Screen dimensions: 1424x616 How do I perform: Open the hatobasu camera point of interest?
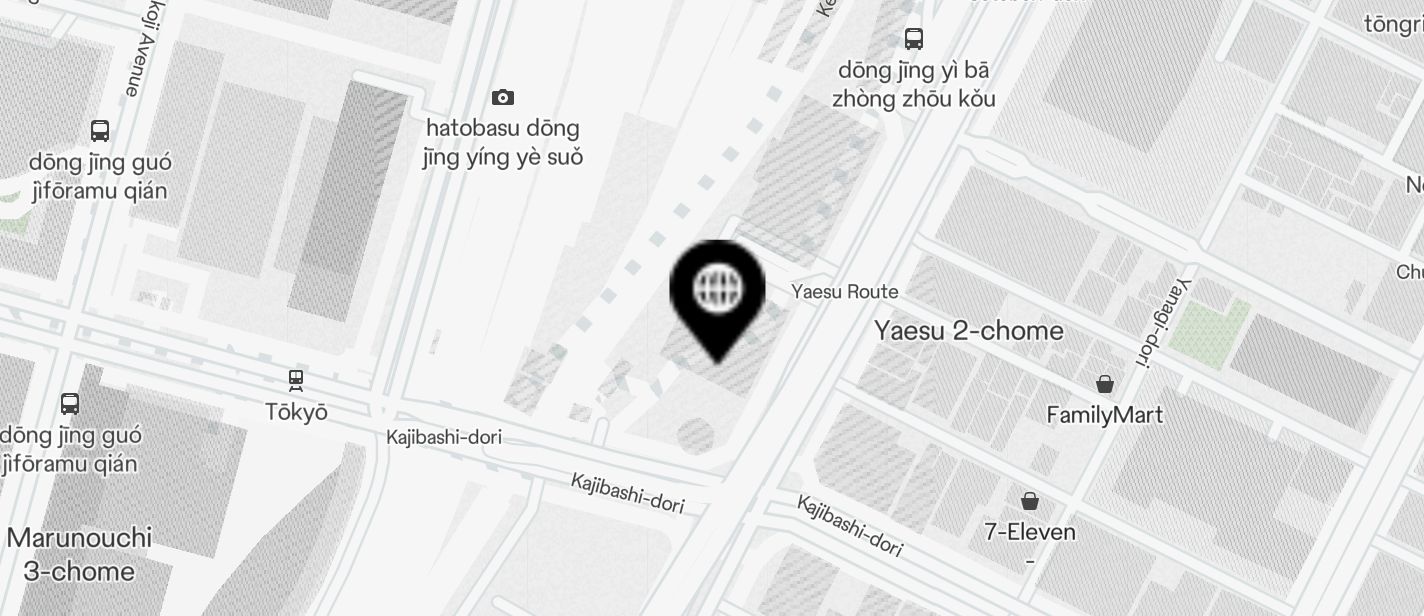coord(503,97)
